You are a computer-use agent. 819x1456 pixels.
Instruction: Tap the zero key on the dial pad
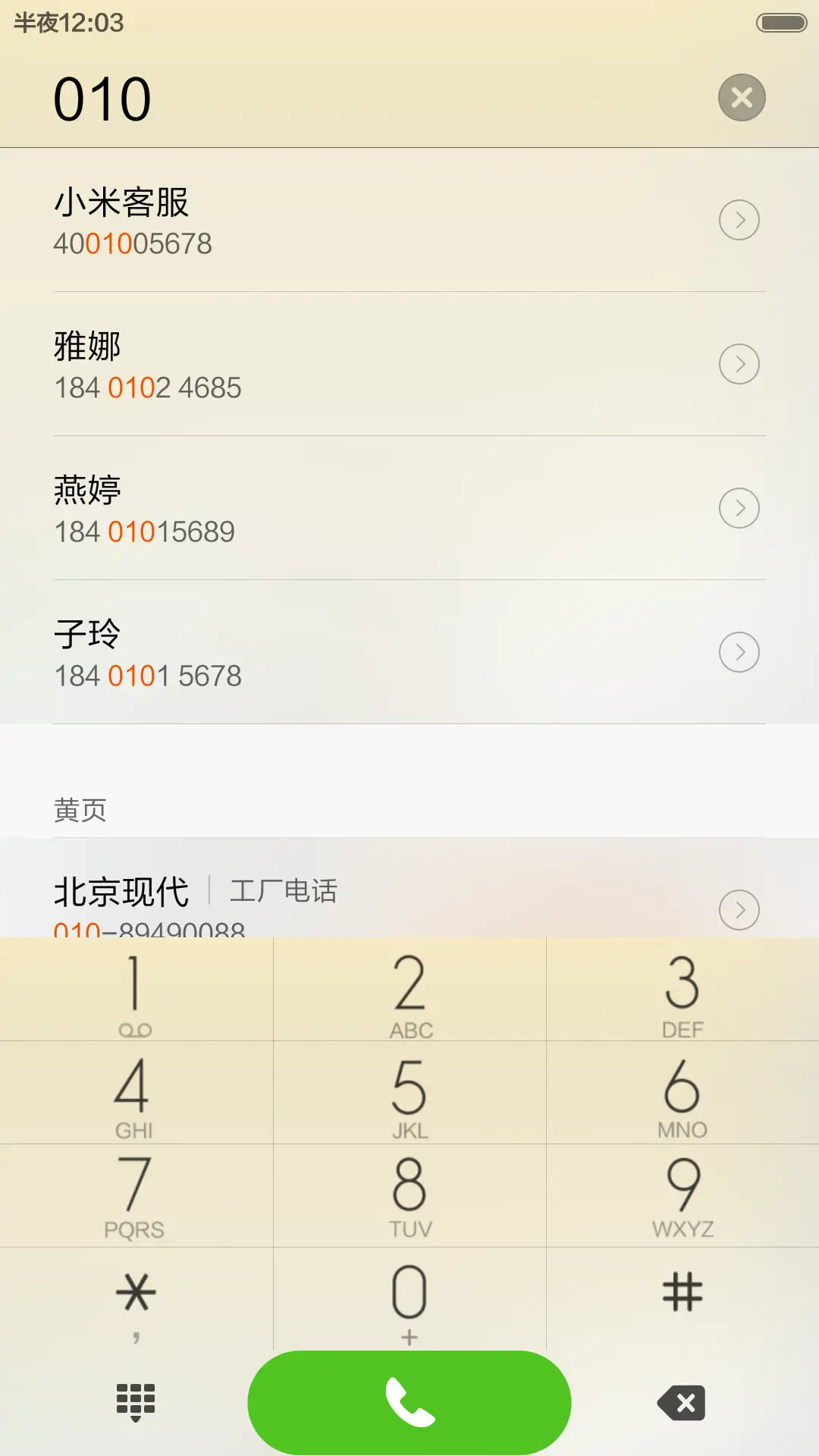tap(409, 1297)
